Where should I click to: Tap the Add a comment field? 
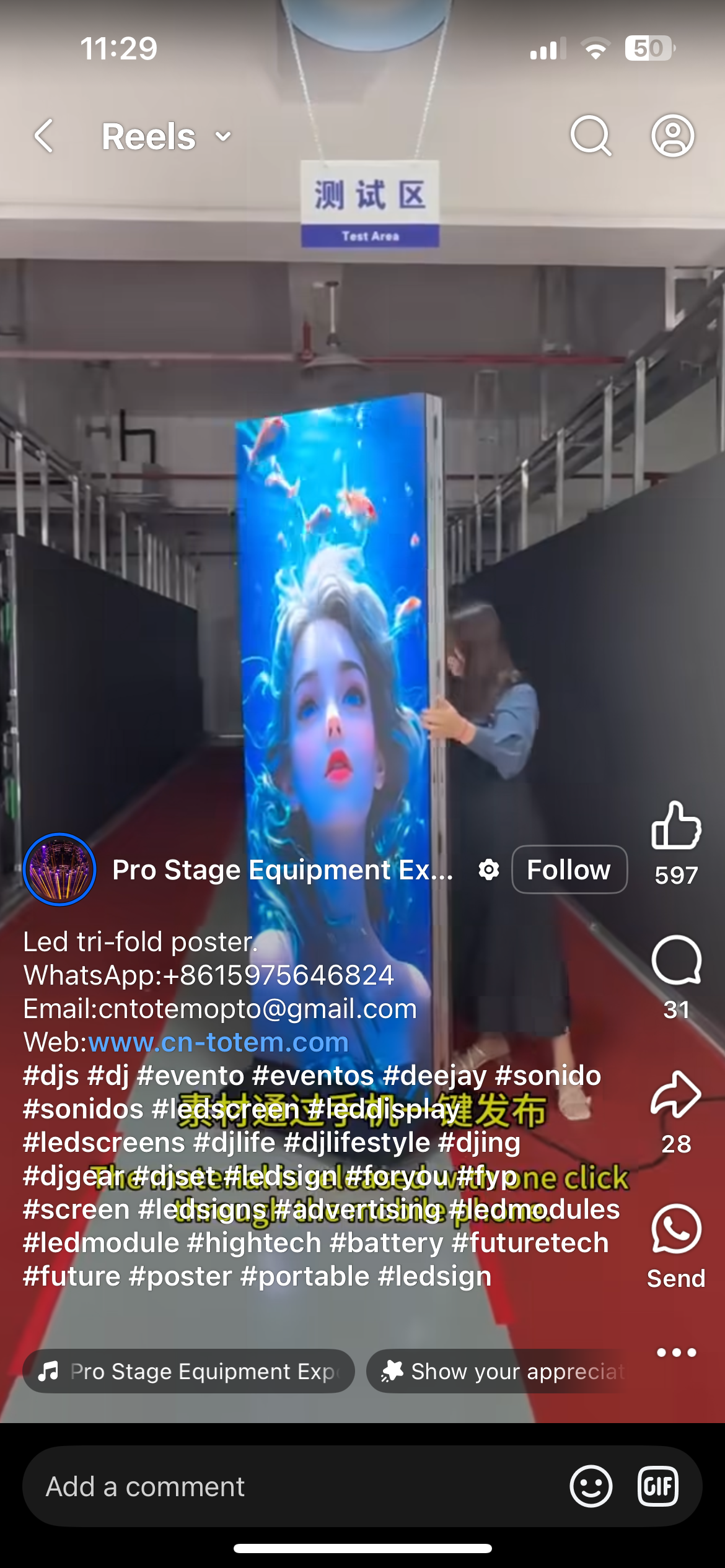click(279, 1487)
